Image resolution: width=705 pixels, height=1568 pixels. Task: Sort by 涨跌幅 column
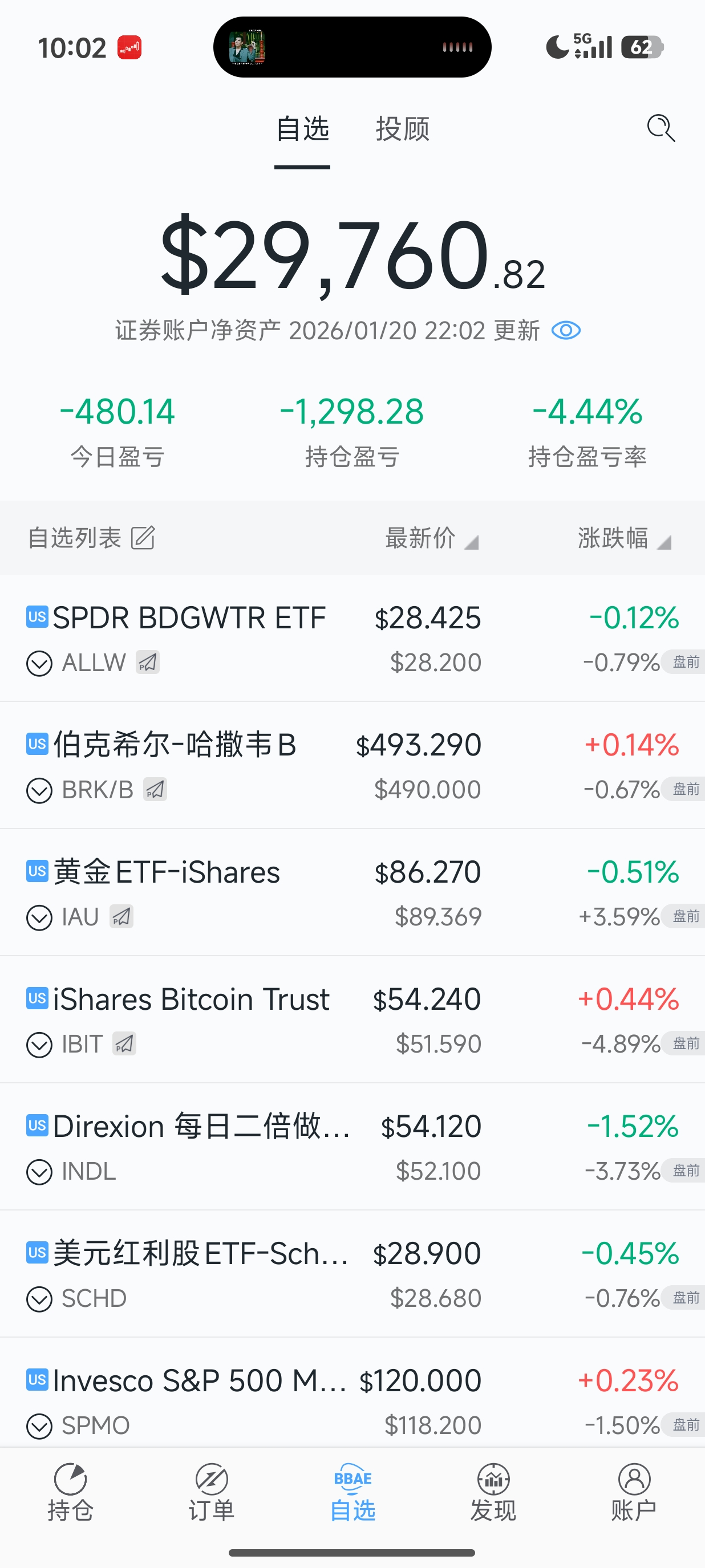[x=624, y=538]
